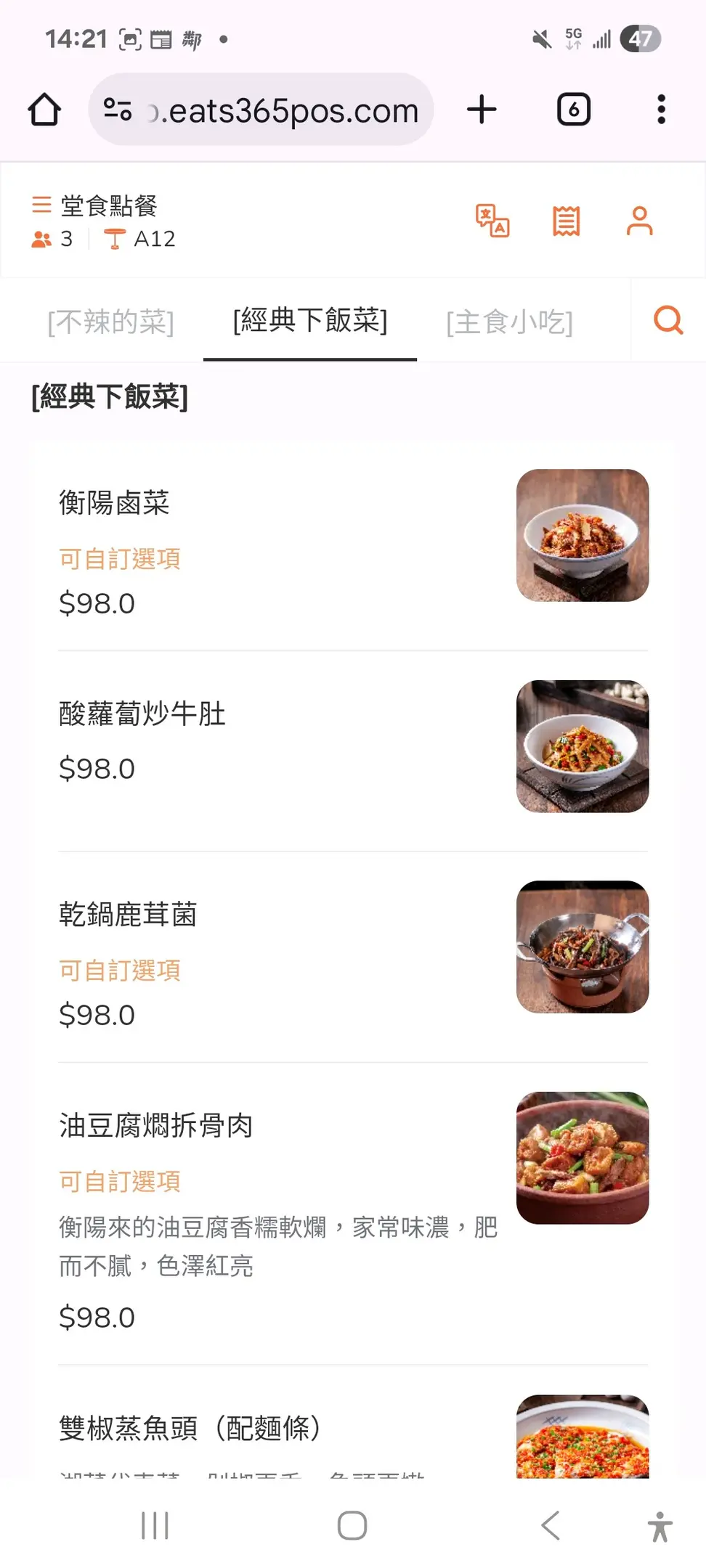Choose the 乾鍋鹿茸菌 dish

click(353, 957)
